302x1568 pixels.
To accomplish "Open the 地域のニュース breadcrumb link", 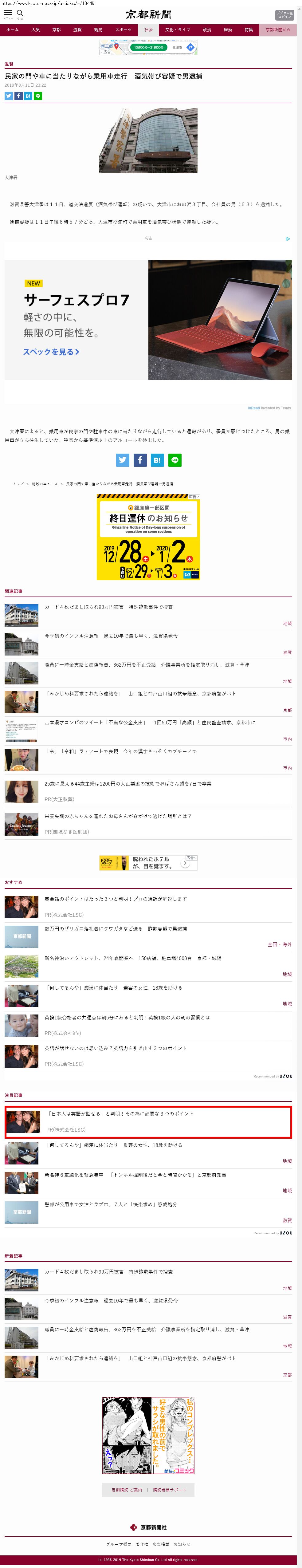I will click(45, 484).
